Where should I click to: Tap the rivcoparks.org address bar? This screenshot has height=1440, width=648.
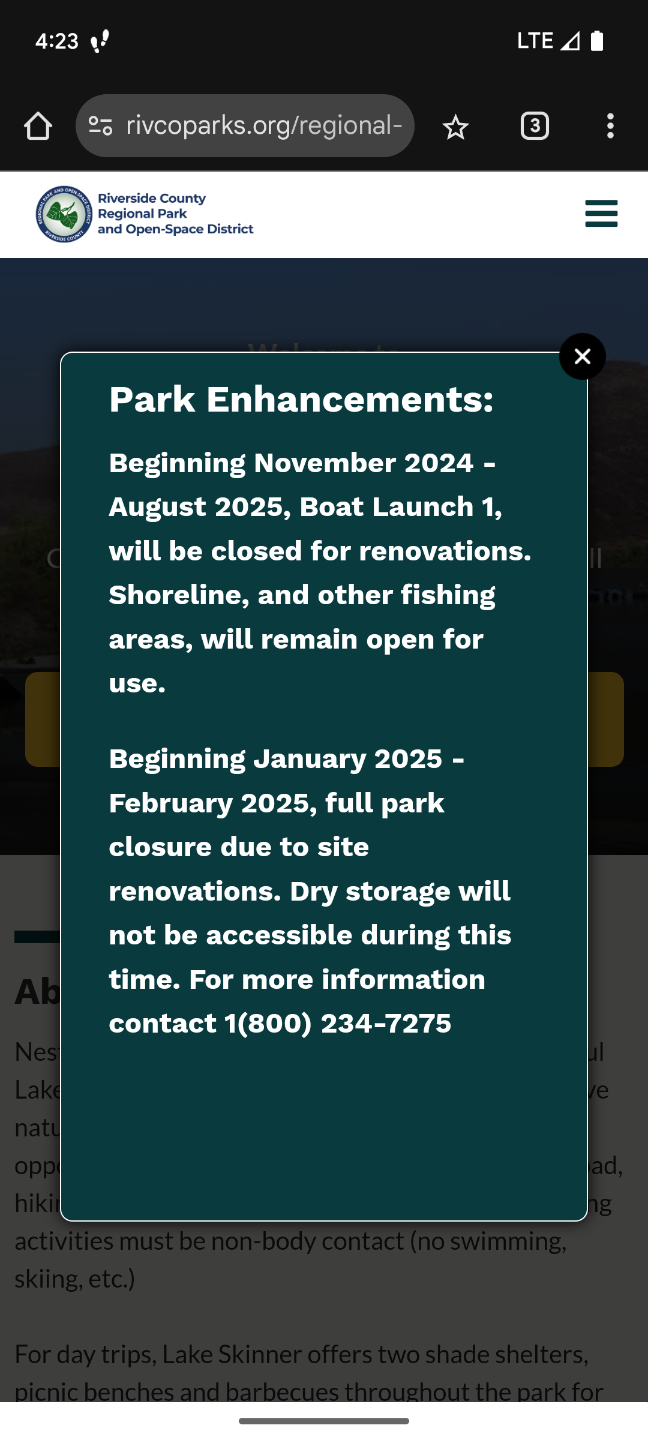(264, 126)
